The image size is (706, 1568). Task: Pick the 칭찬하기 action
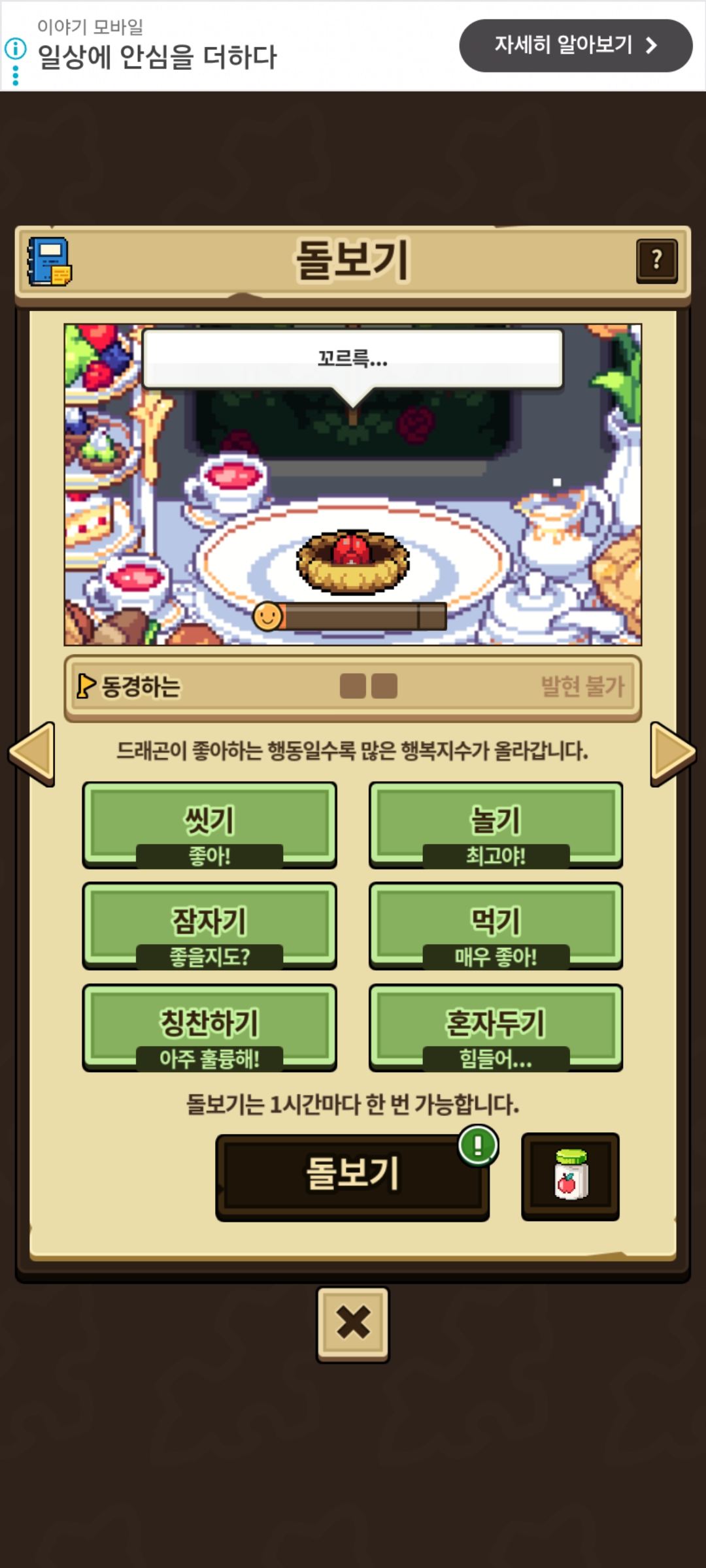209,1028
